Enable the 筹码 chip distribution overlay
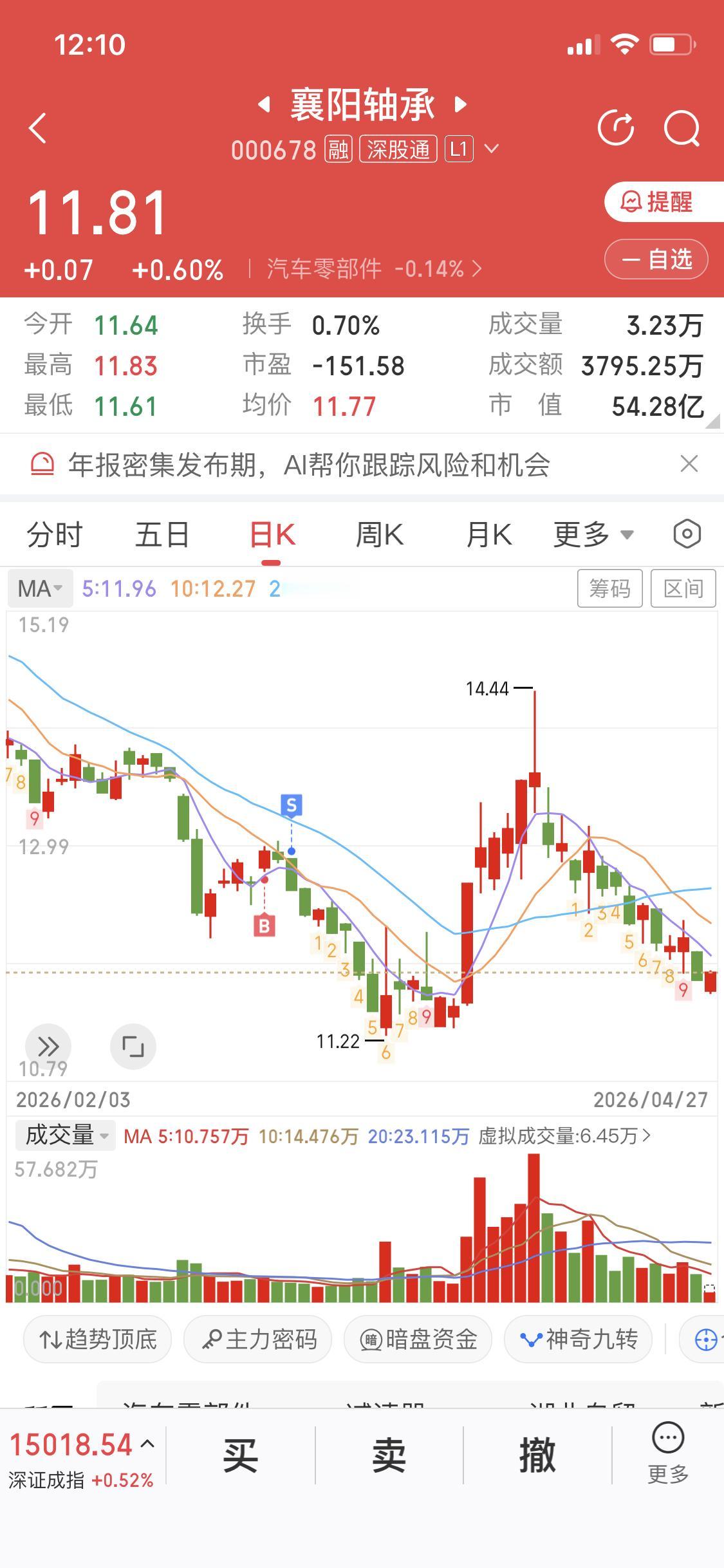Screen dimensions: 724x1568 point(609,588)
